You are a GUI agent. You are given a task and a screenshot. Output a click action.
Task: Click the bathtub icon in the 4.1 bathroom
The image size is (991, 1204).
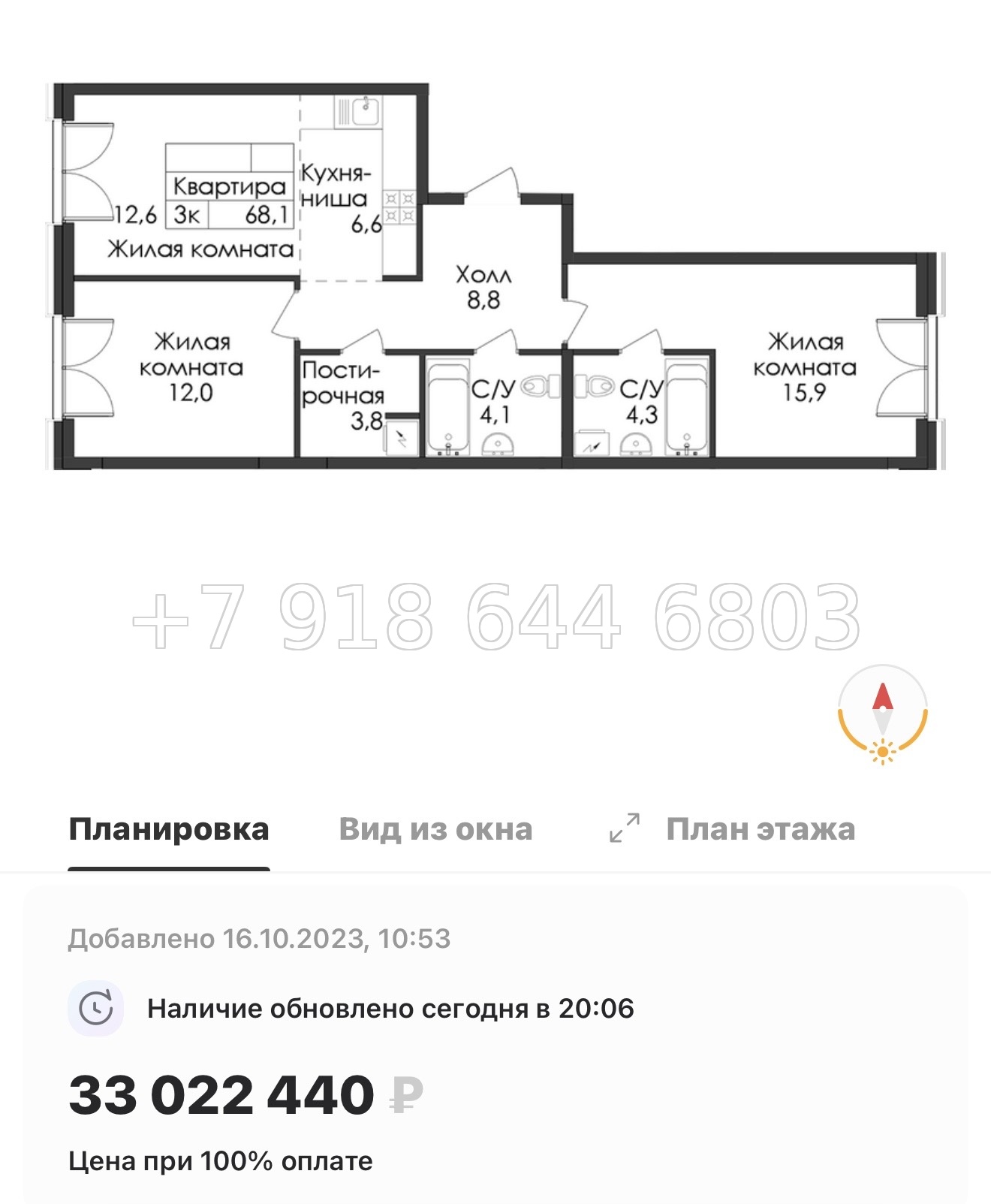448,406
